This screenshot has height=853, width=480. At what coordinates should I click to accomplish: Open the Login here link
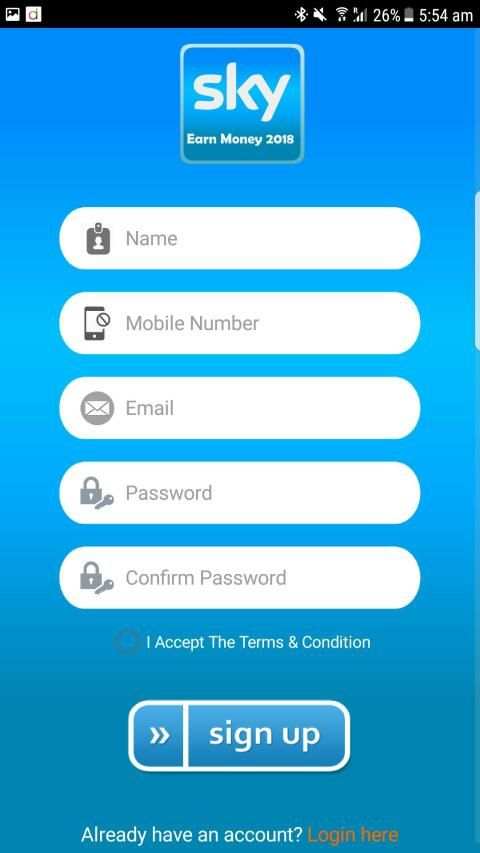pos(353,835)
